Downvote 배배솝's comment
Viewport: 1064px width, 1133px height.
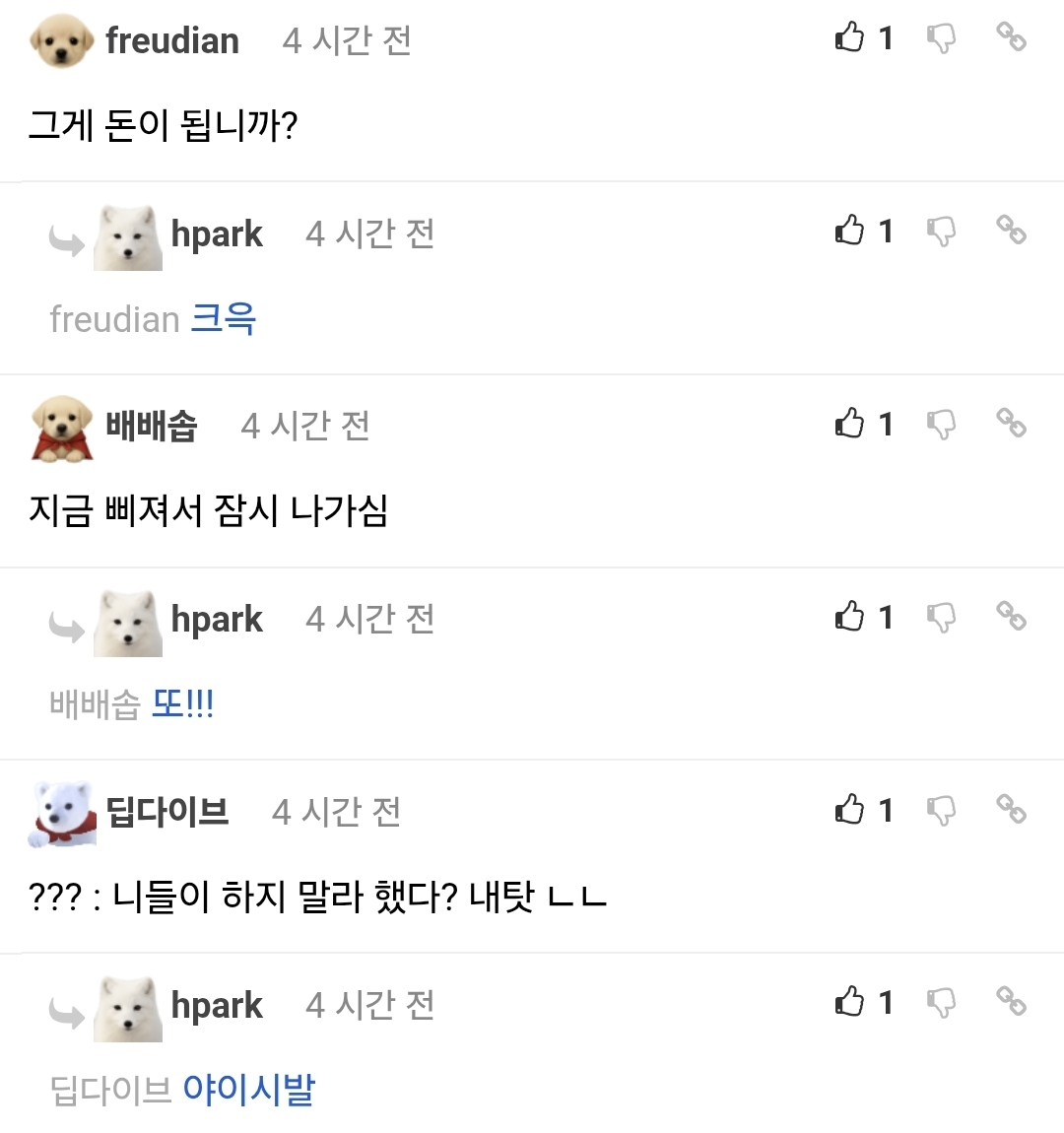click(x=941, y=426)
